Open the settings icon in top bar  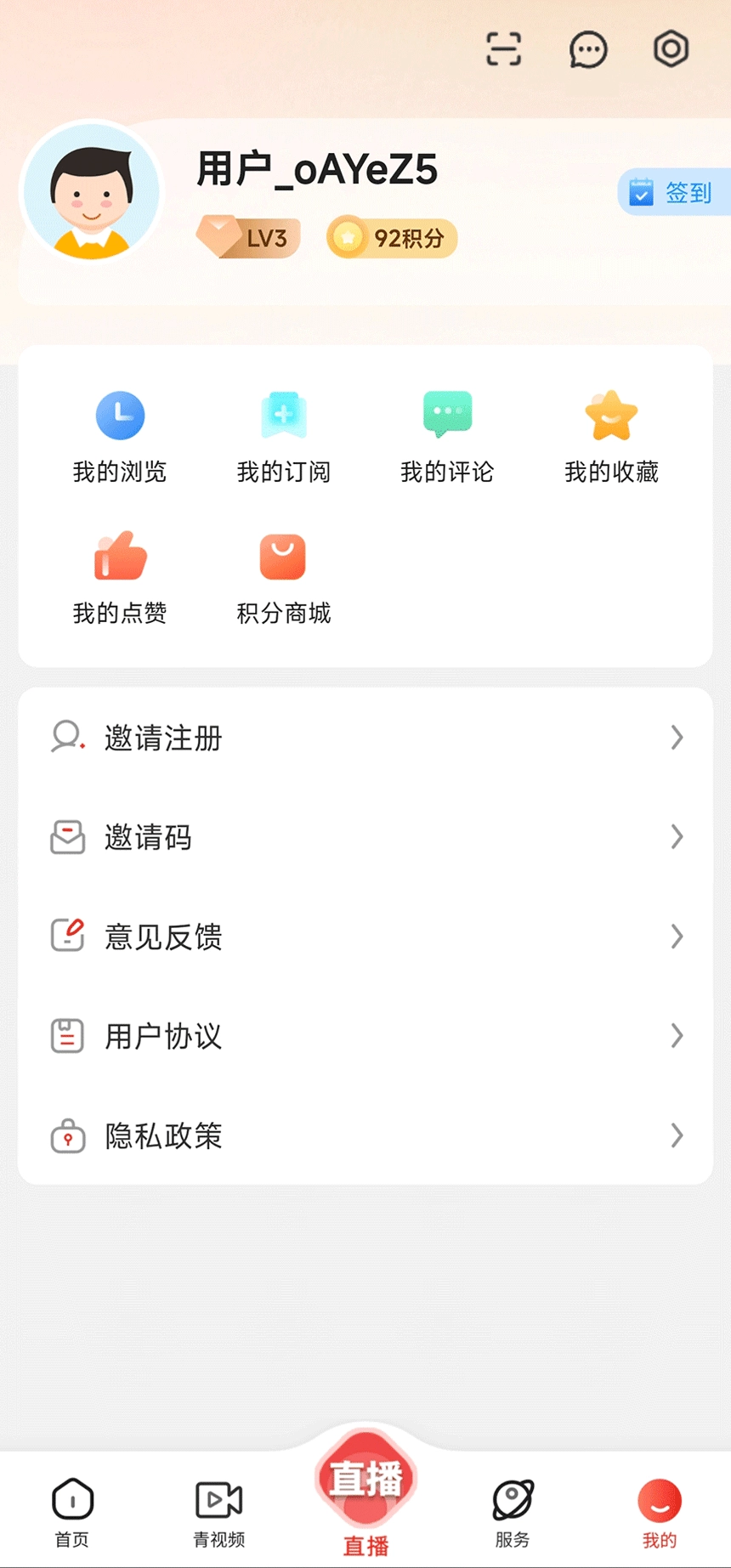(x=671, y=49)
